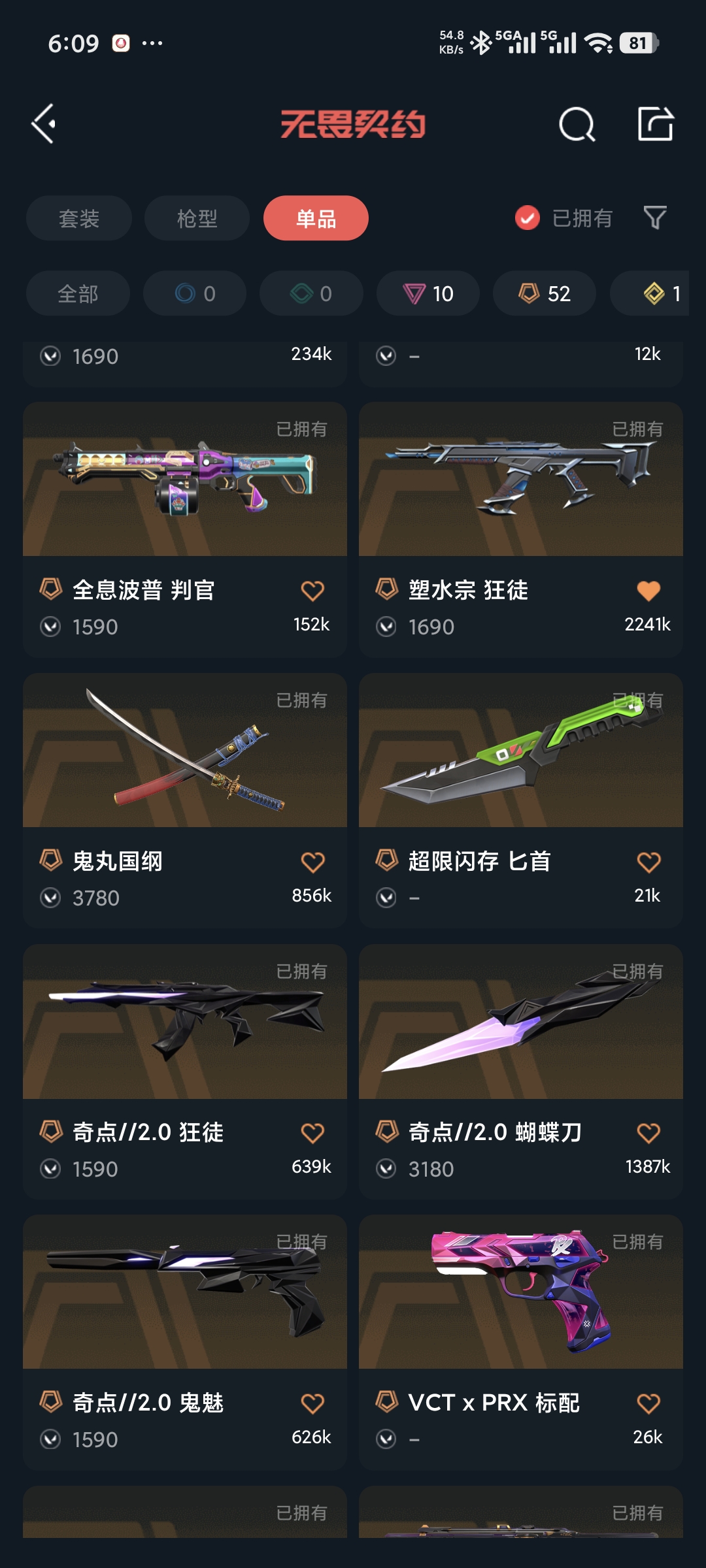Open the search icon
The image size is (706, 1568).
click(577, 123)
